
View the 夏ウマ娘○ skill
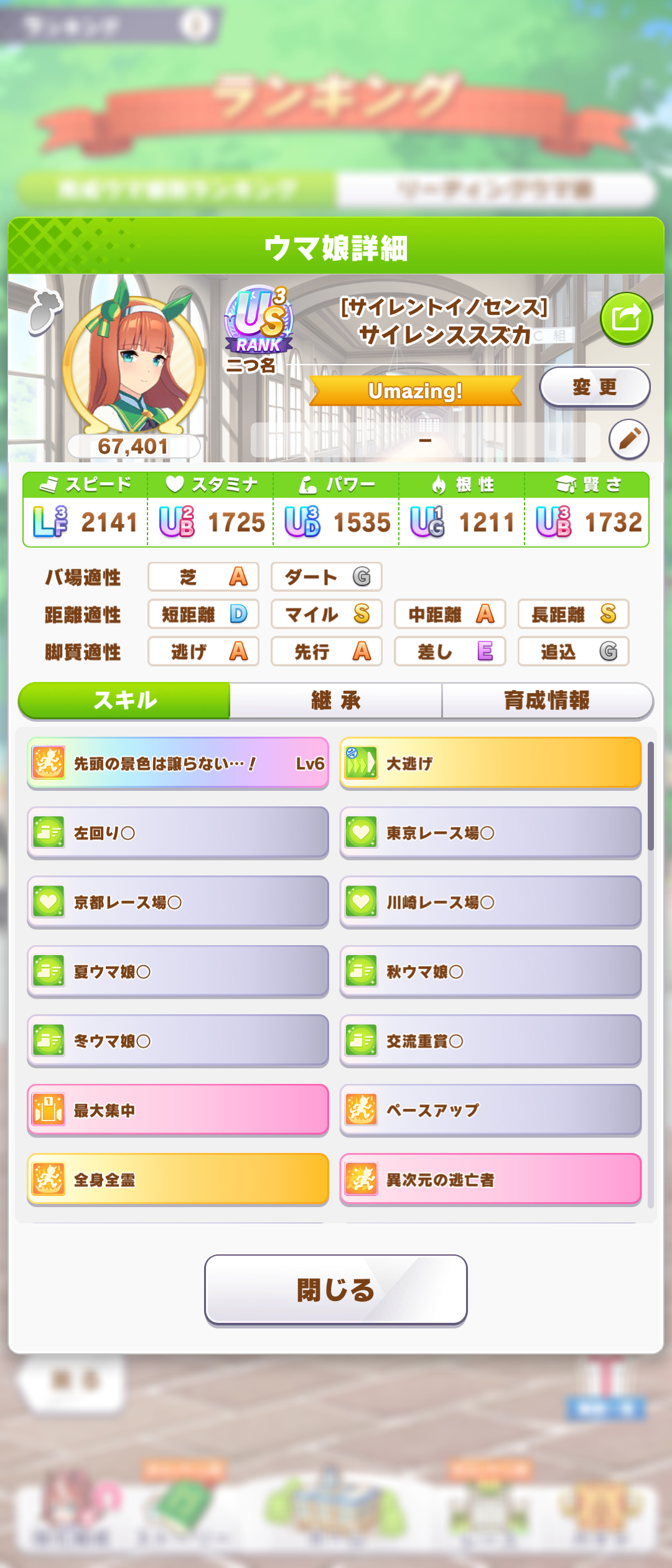pyautogui.click(x=178, y=971)
